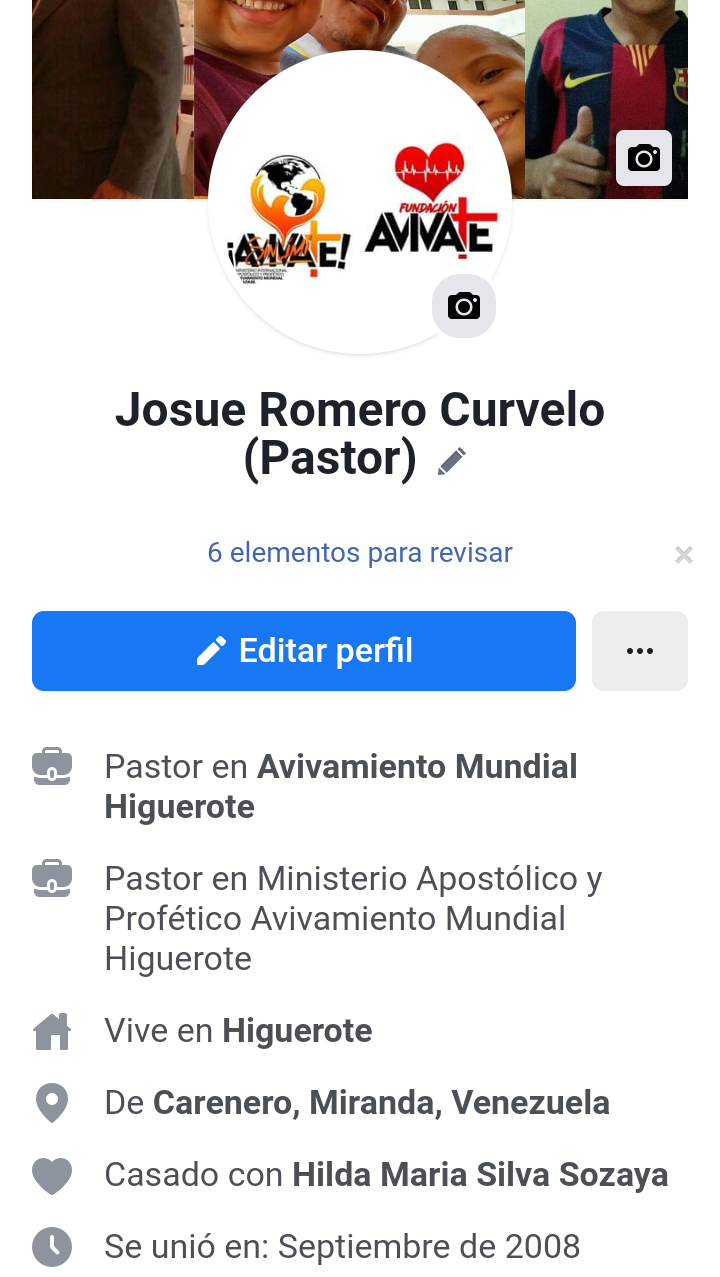Viewport: 720px width, 1277px height.
Task: View current city Higuerote
Action: (x=297, y=1031)
